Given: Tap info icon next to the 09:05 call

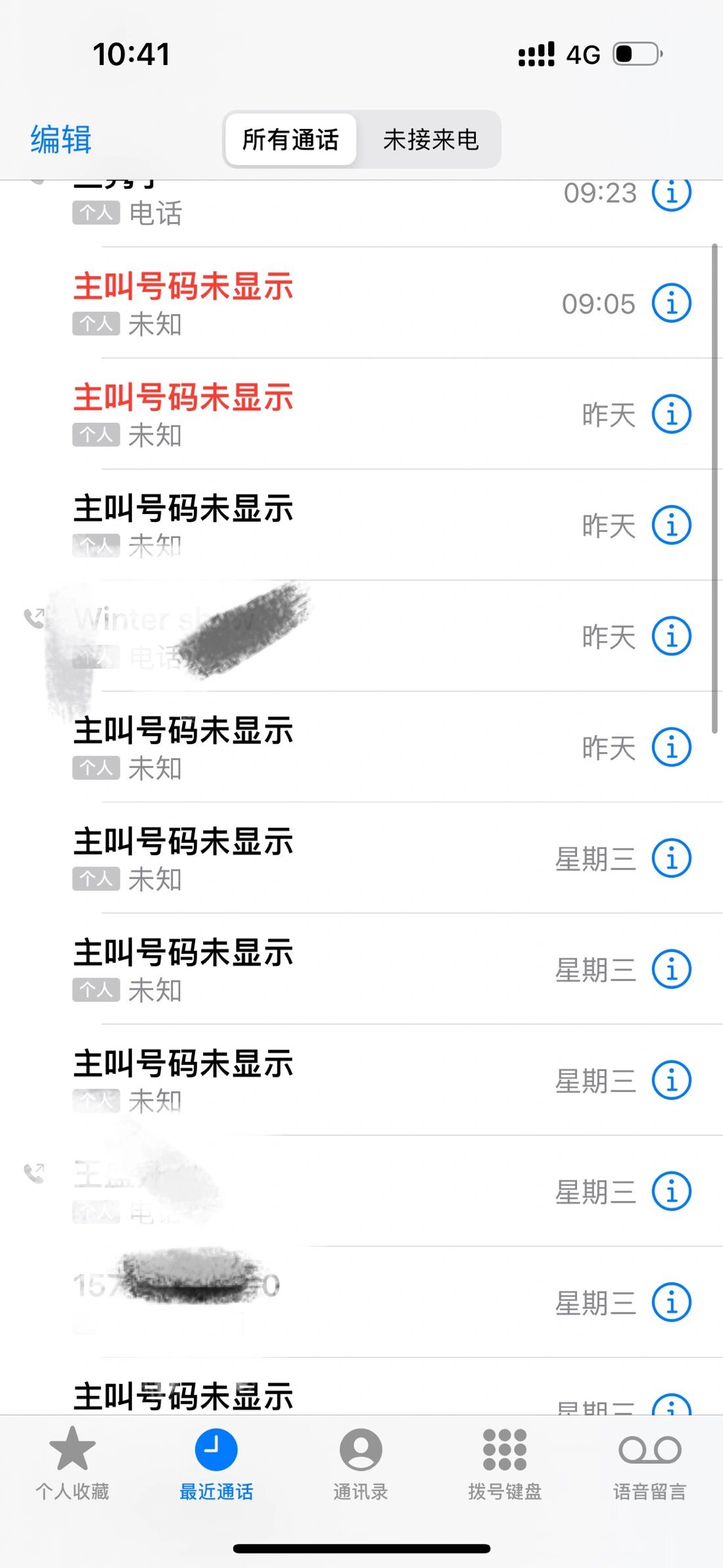Looking at the screenshot, I should click(x=672, y=304).
